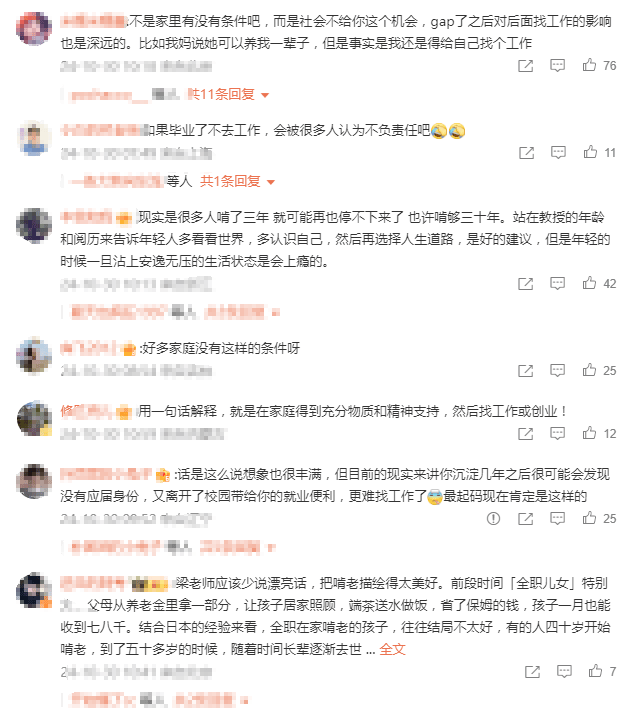Reply to the comment with 76 likes

pyautogui.click(x=559, y=65)
